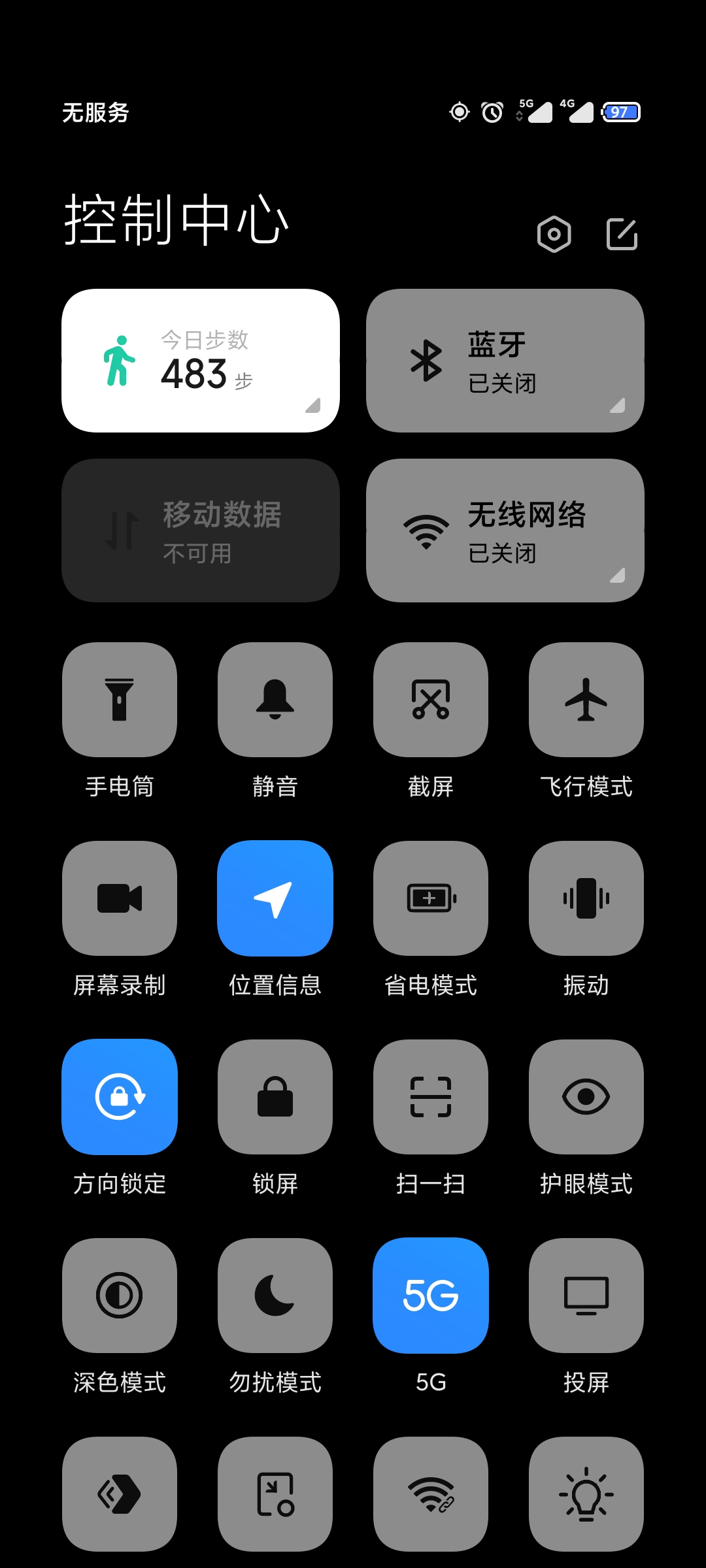Turn on do not disturb (勿扰模式)
This screenshot has width=706, height=1568.
pos(275,1296)
